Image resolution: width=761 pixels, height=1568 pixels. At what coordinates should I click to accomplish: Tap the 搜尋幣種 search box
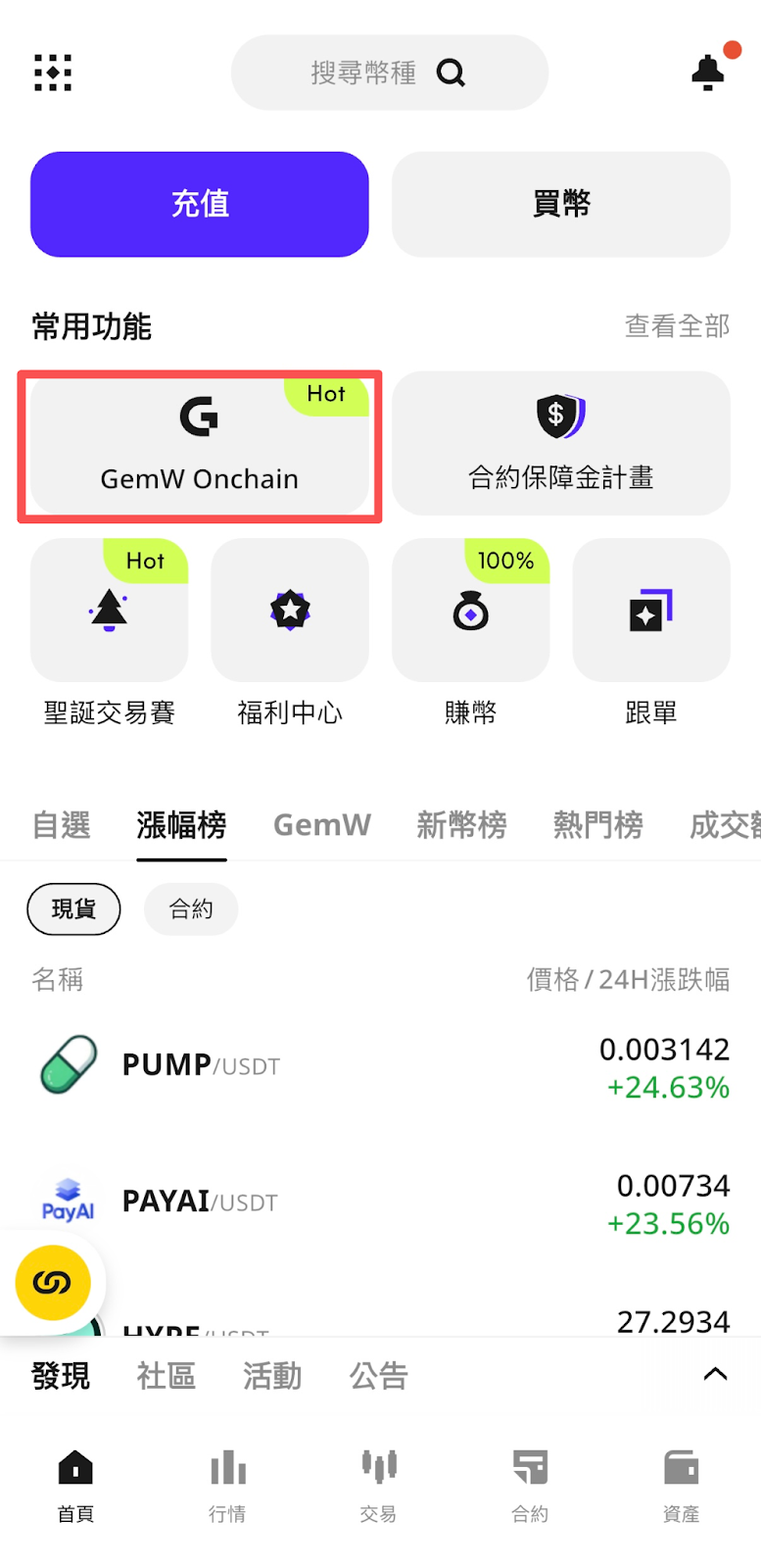389,73
